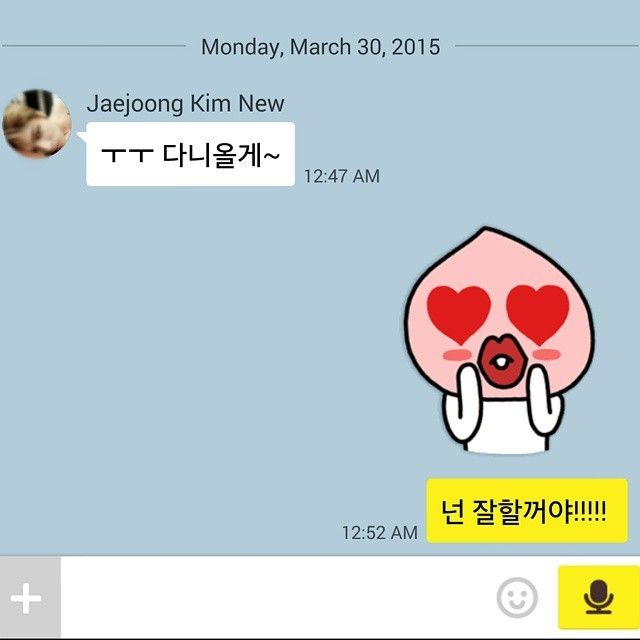Screen dimensions: 640x640
Task: Open the emoticon picker
Action: [x=517, y=598]
